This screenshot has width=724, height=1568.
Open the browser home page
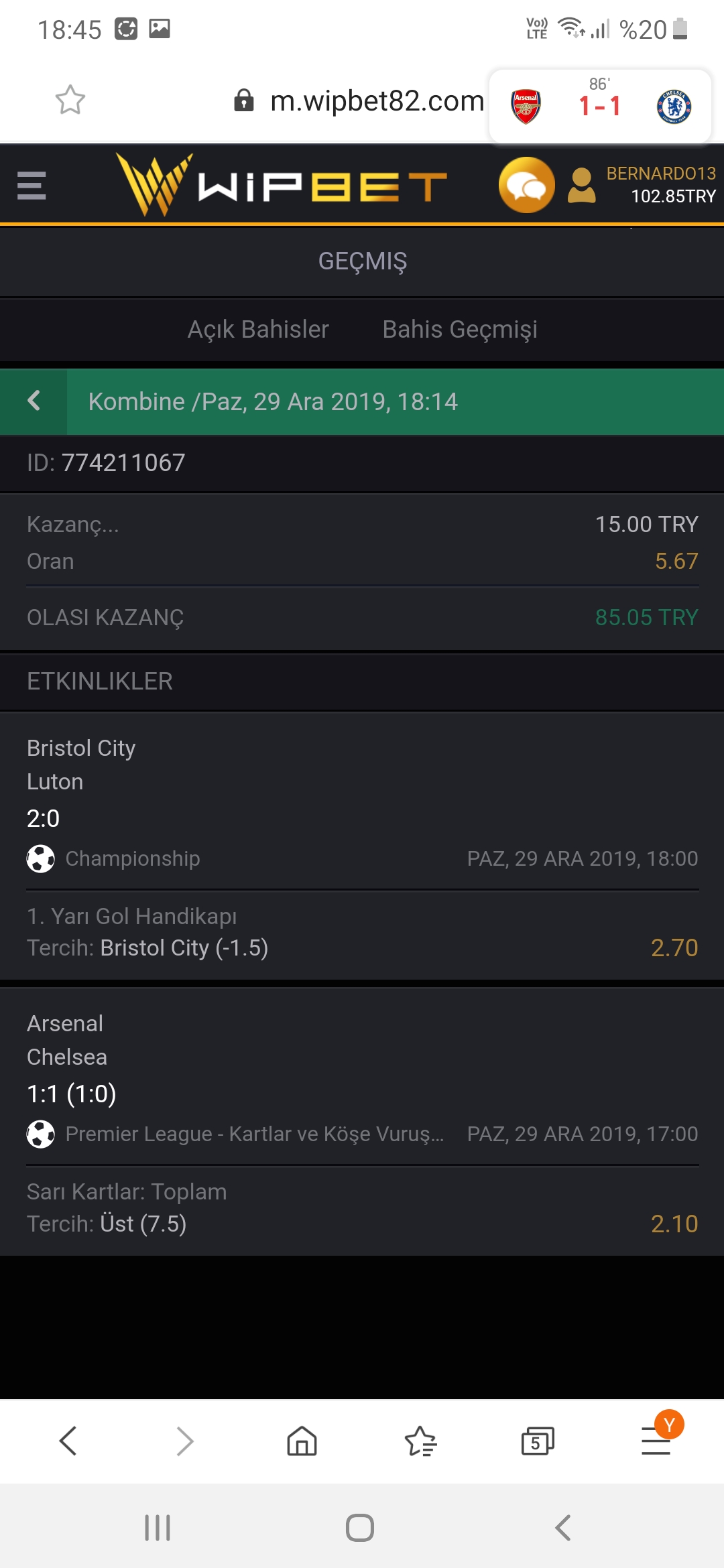click(x=302, y=1441)
